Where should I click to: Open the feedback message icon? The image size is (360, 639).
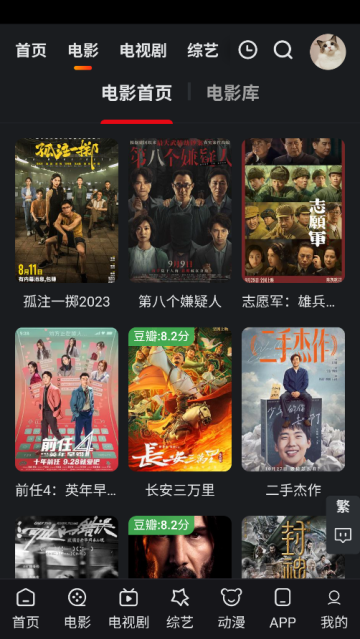pos(343,535)
